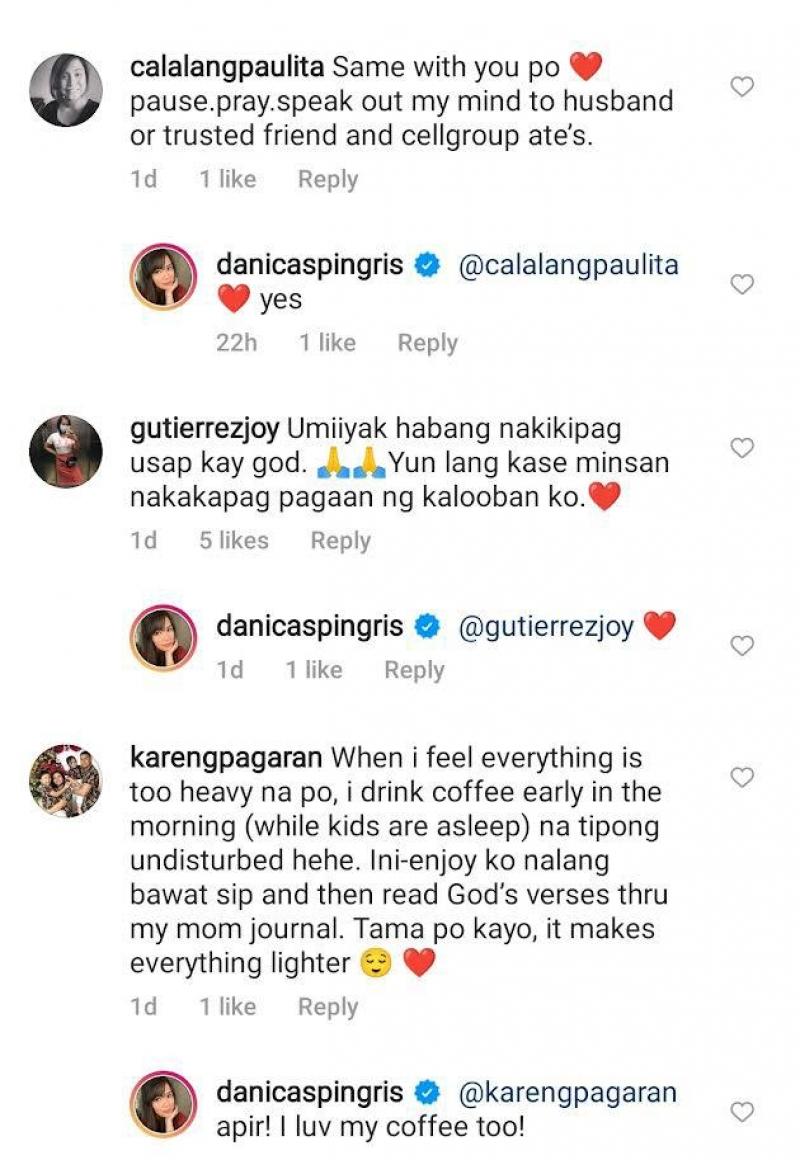This screenshot has height=1160, width=800.
Task: Click username danicaspingris on the first reply
Action: click(x=310, y=264)
